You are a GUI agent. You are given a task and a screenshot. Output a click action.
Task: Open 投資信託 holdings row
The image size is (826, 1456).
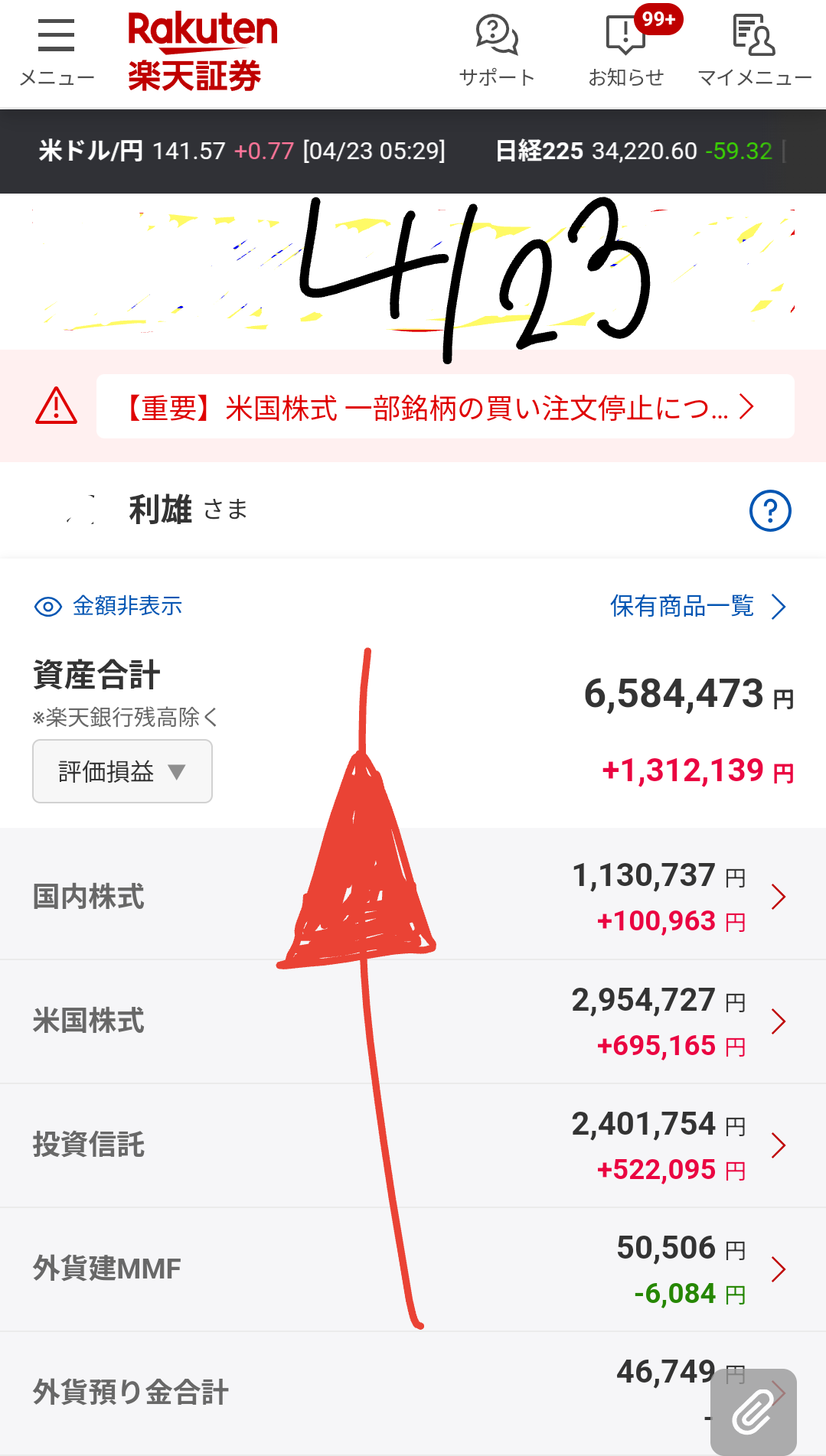click(x=413, y=1145)
